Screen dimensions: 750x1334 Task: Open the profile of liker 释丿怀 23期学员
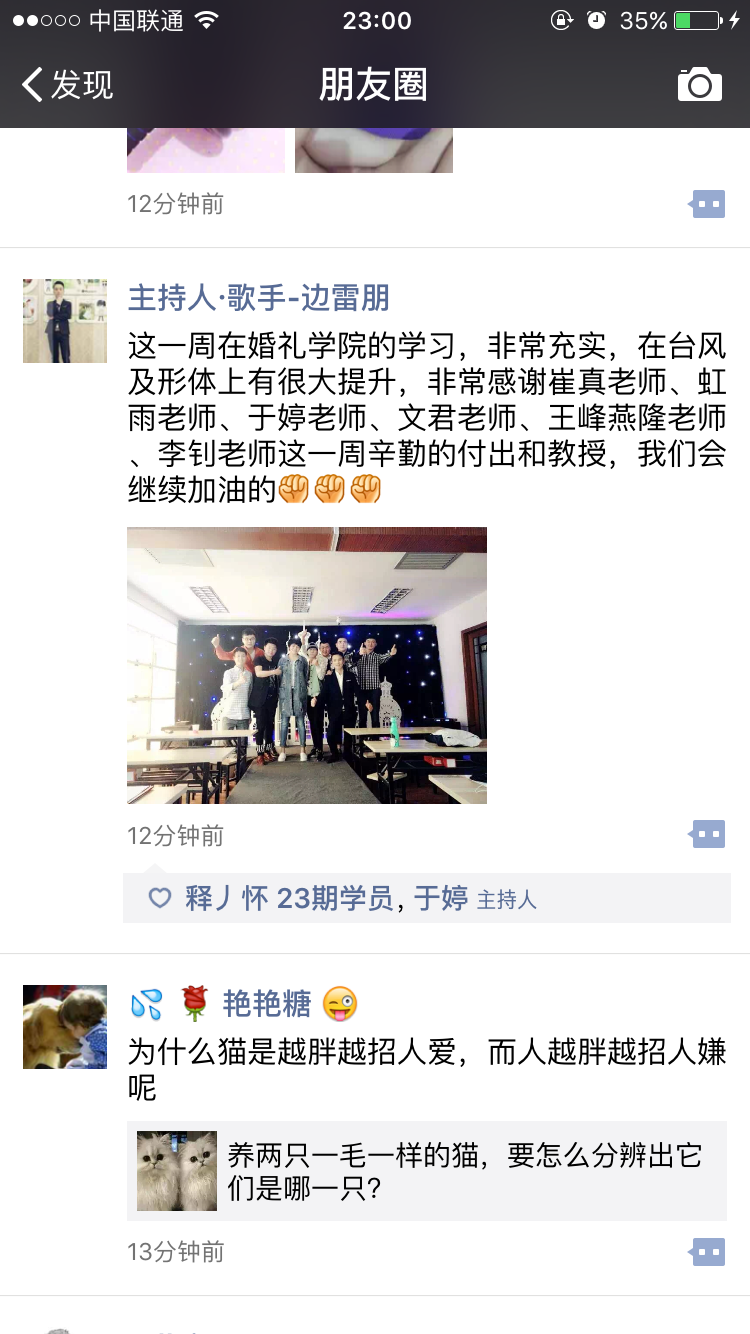(289, 898)
